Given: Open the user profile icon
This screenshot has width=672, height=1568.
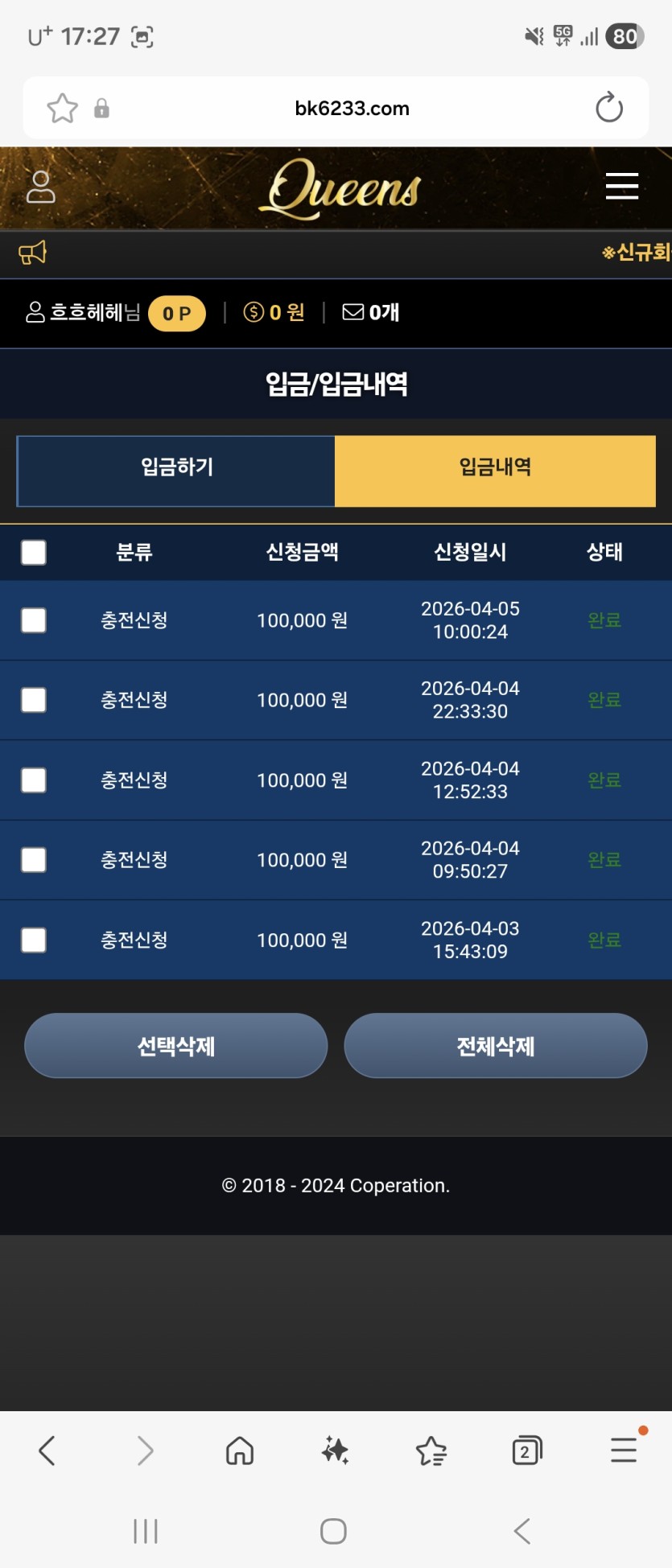Looking at the screenshot, I should click(x=41, y=187).
